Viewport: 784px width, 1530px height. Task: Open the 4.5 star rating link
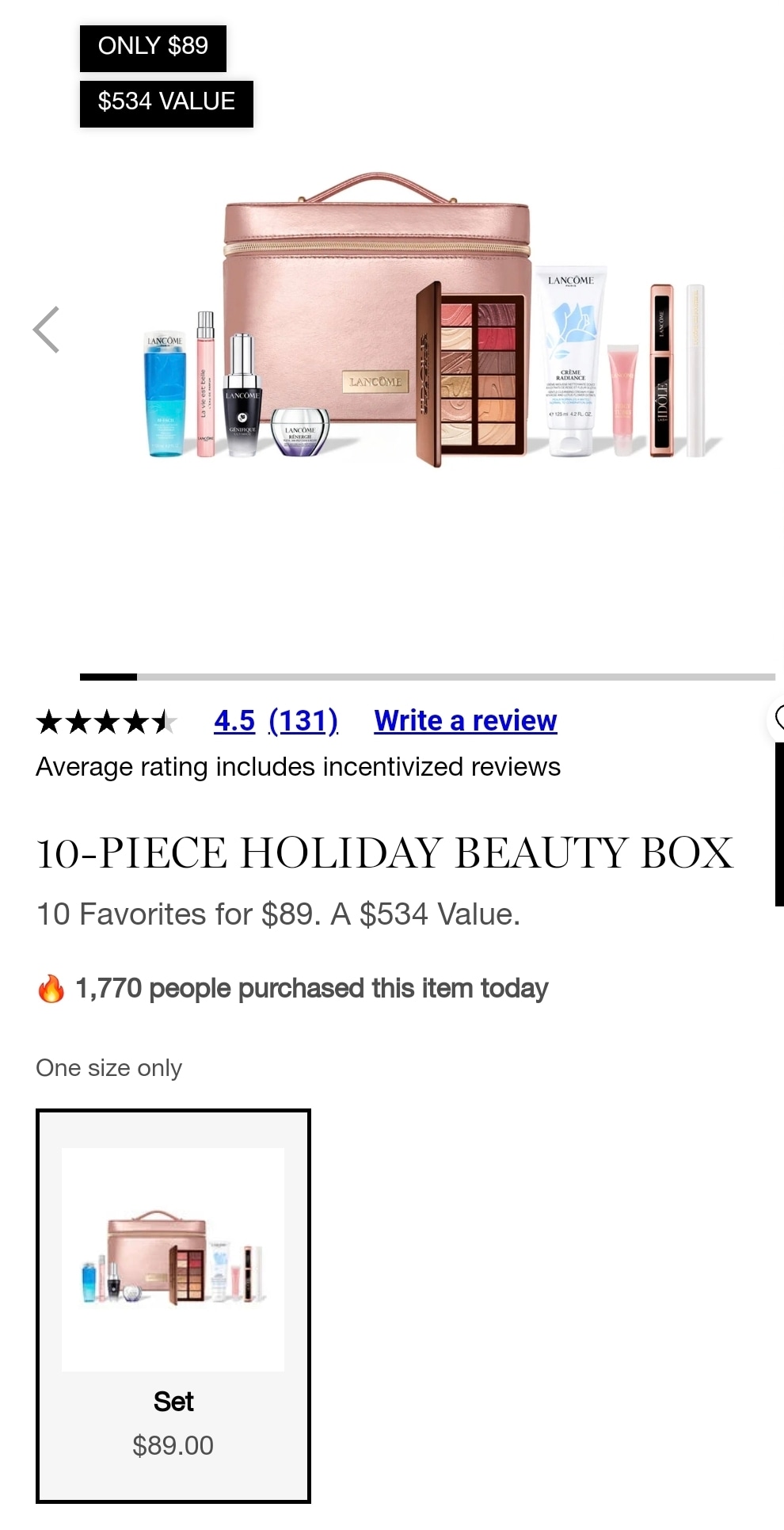coord(234,721)
